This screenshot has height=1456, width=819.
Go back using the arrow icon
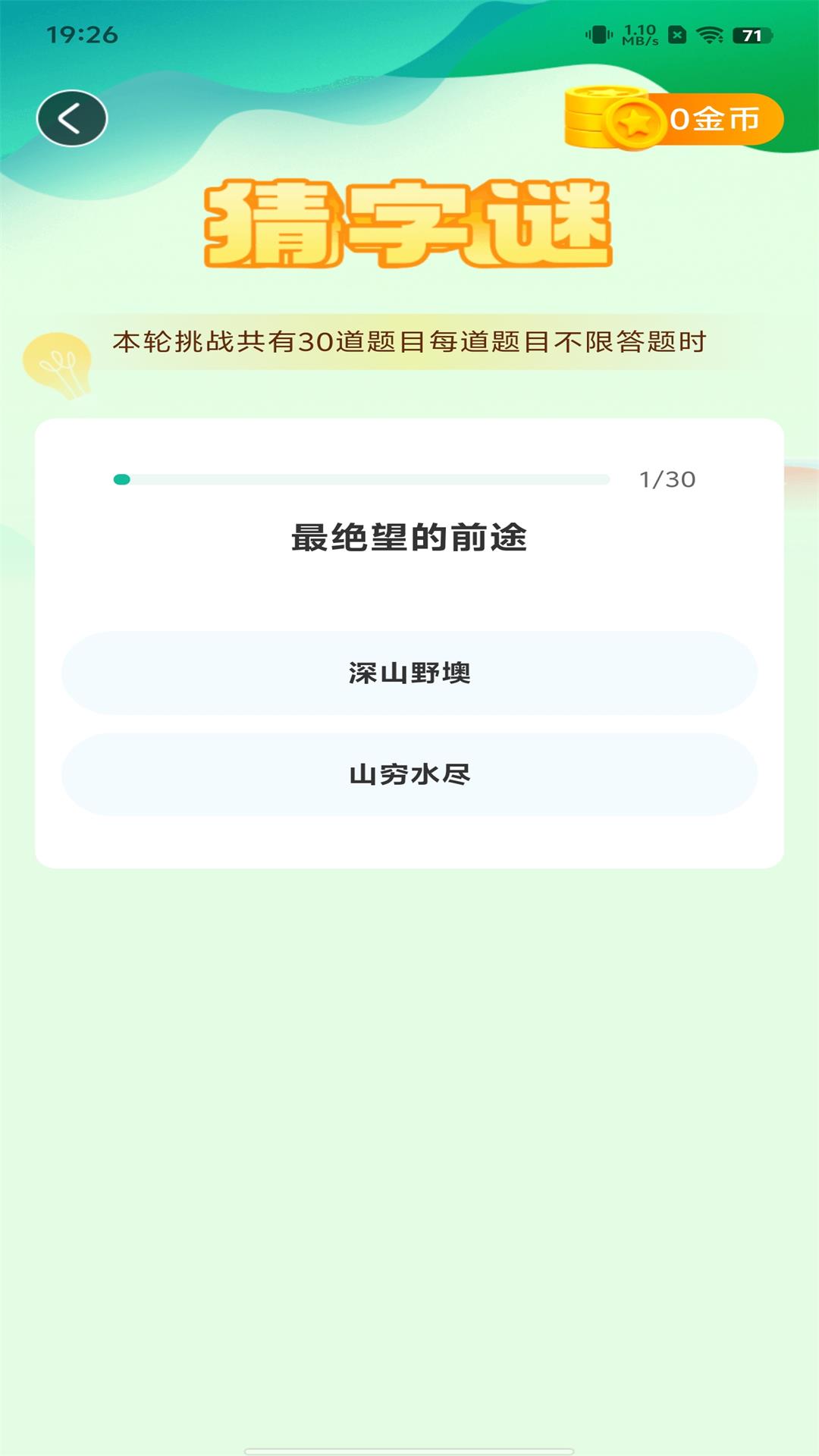(x=72, y=118)
